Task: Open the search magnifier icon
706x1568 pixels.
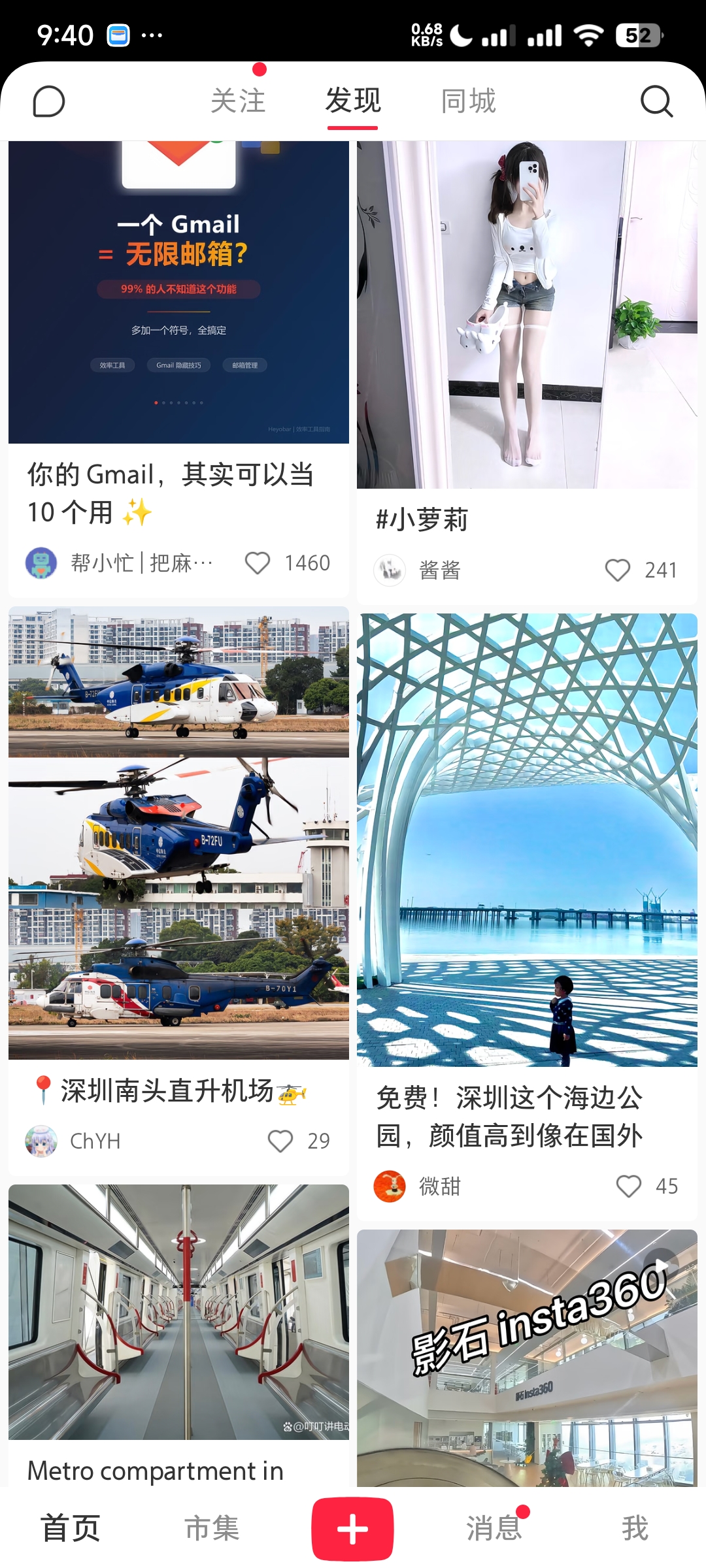Action: click(x=656, y=101)
